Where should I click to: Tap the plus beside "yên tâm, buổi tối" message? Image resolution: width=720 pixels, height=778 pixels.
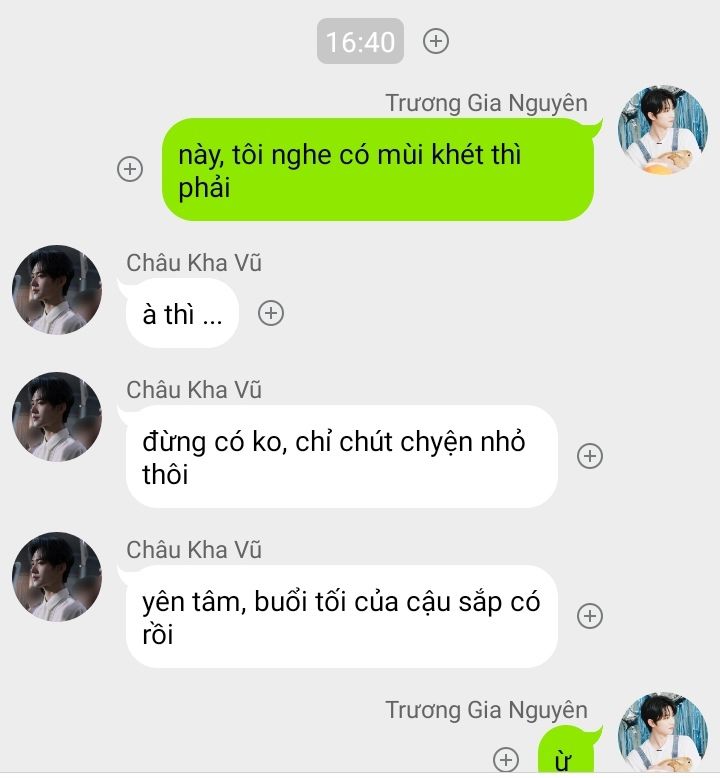pyautogui.click(x=591, y=616)
